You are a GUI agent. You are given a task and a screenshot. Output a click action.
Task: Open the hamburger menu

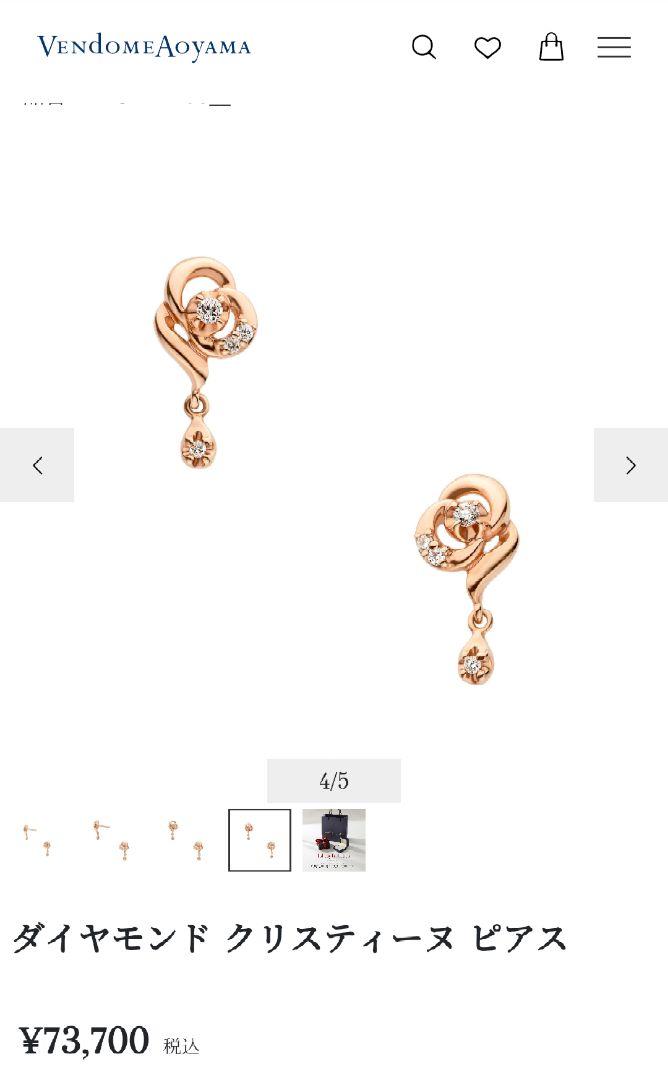[x=614, y=48]
